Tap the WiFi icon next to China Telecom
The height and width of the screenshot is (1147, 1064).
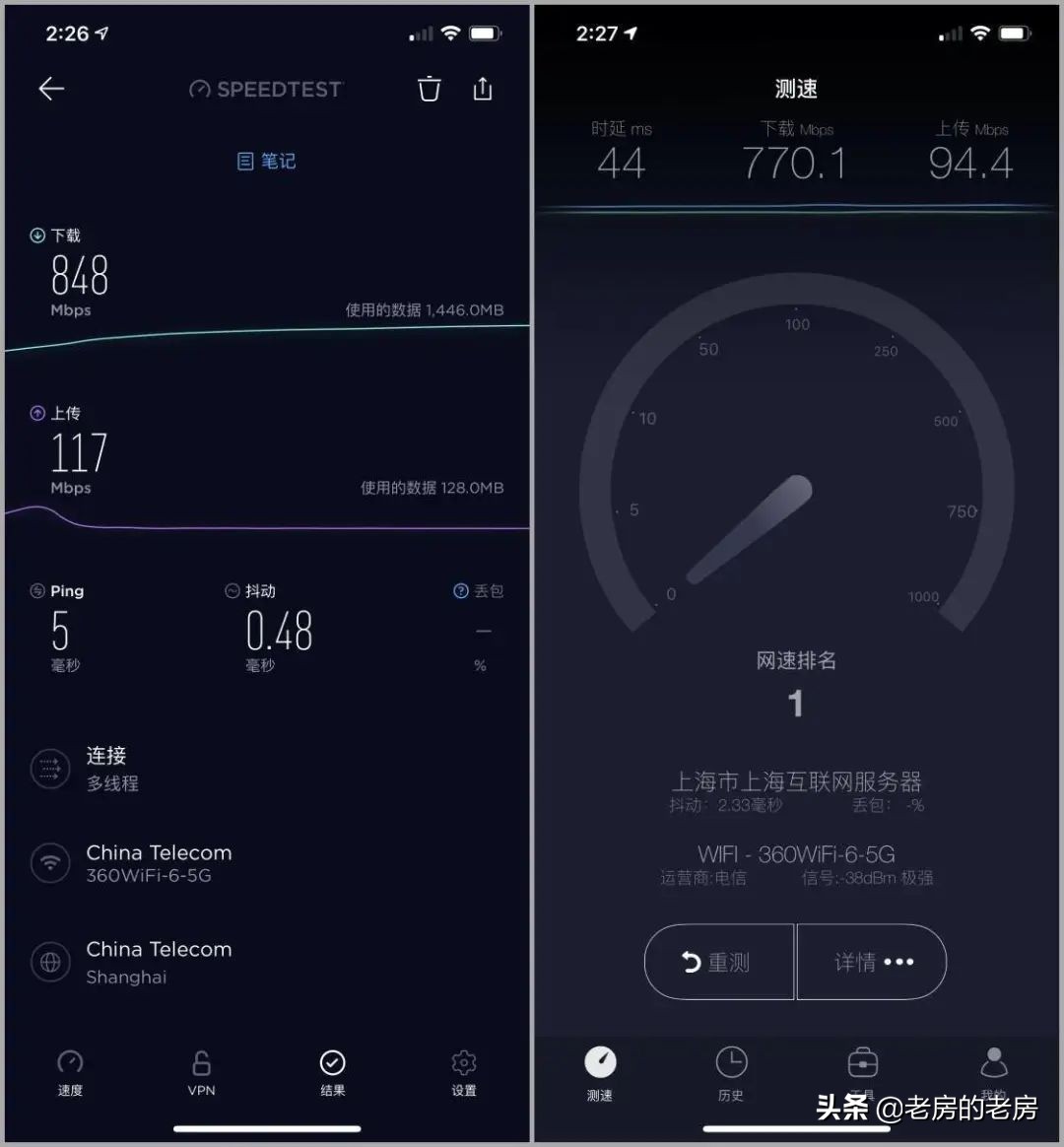(x=50, y=863)
